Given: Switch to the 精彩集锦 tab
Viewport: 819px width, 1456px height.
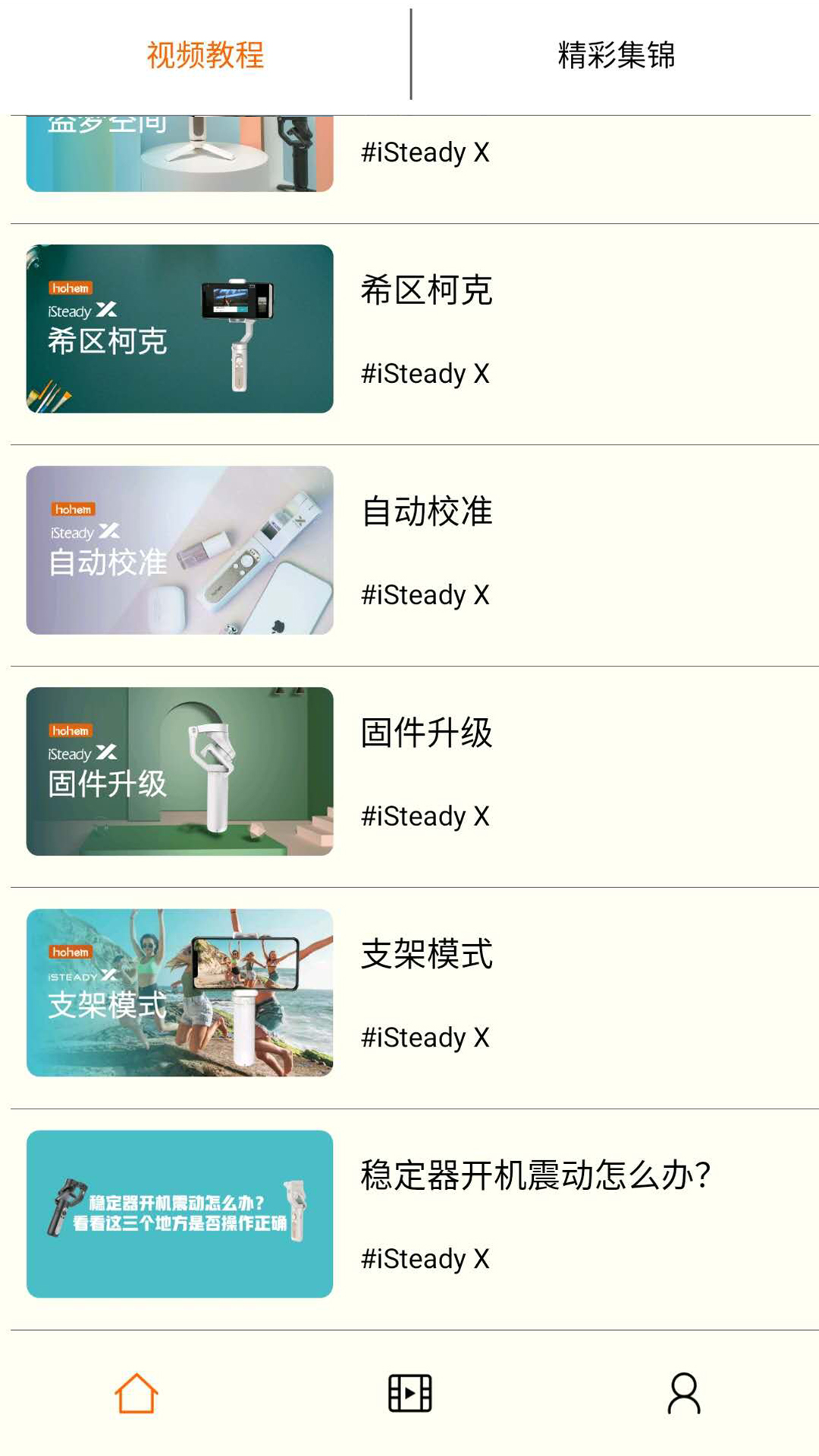Looking at the screenshot, I should (x=616, y=55).
